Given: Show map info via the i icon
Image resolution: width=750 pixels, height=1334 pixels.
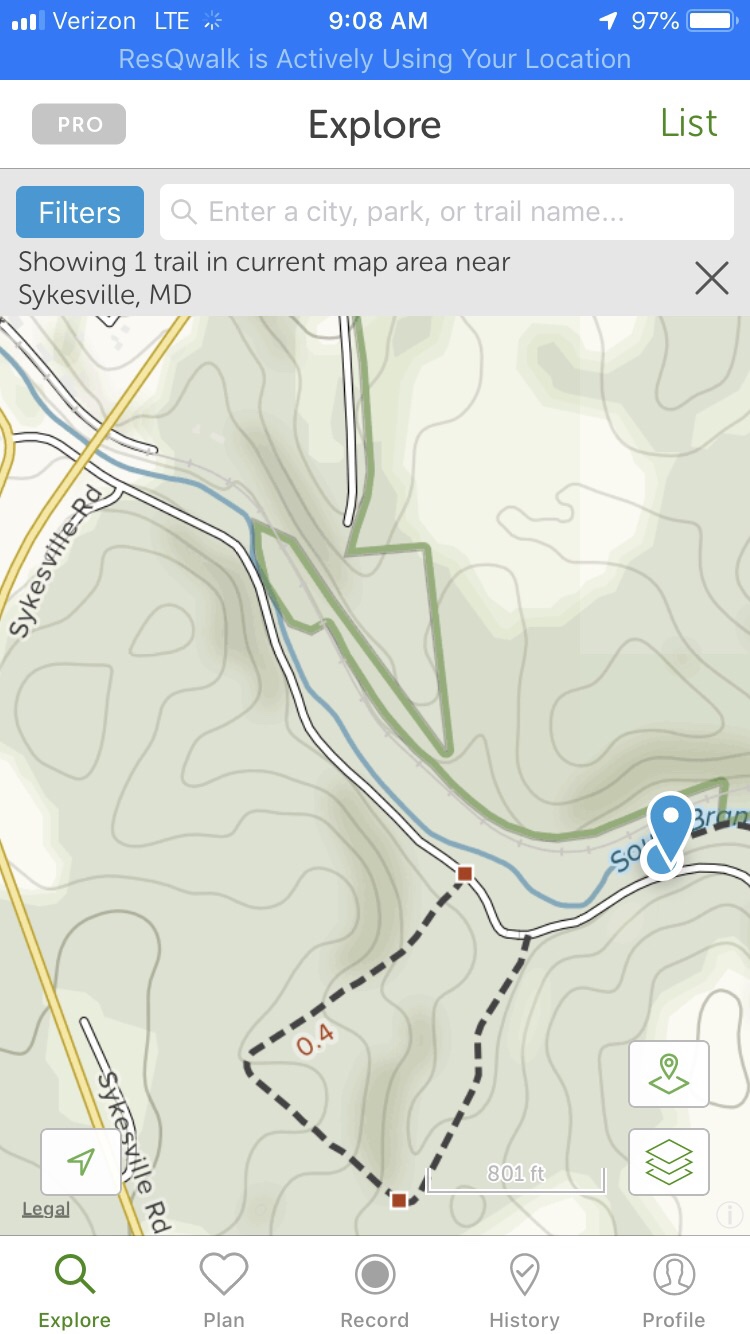Looking at the screenshot, I should pyautogui.click(x=730, y=1214).
